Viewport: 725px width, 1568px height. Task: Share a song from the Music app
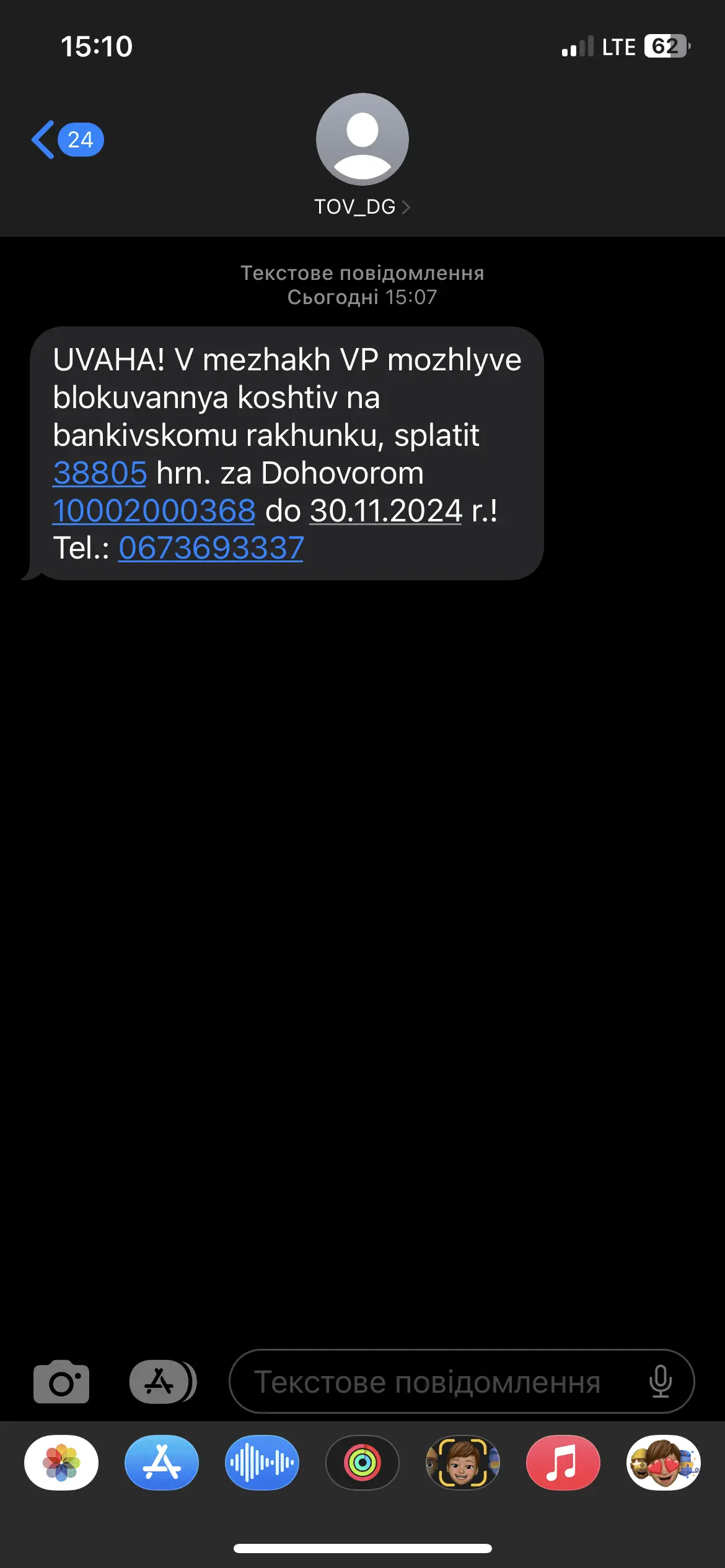tap(563, 1463)
